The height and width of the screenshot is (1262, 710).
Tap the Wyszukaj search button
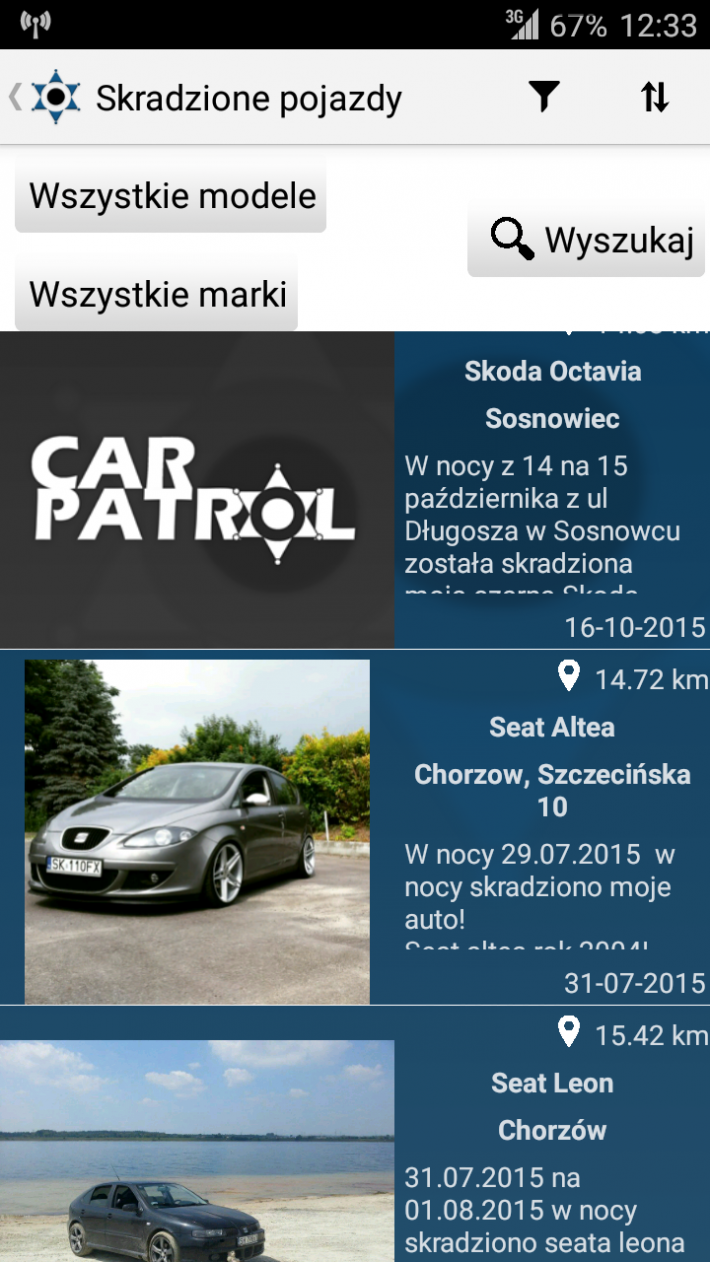pyautogui.click(x=588, y=240)
